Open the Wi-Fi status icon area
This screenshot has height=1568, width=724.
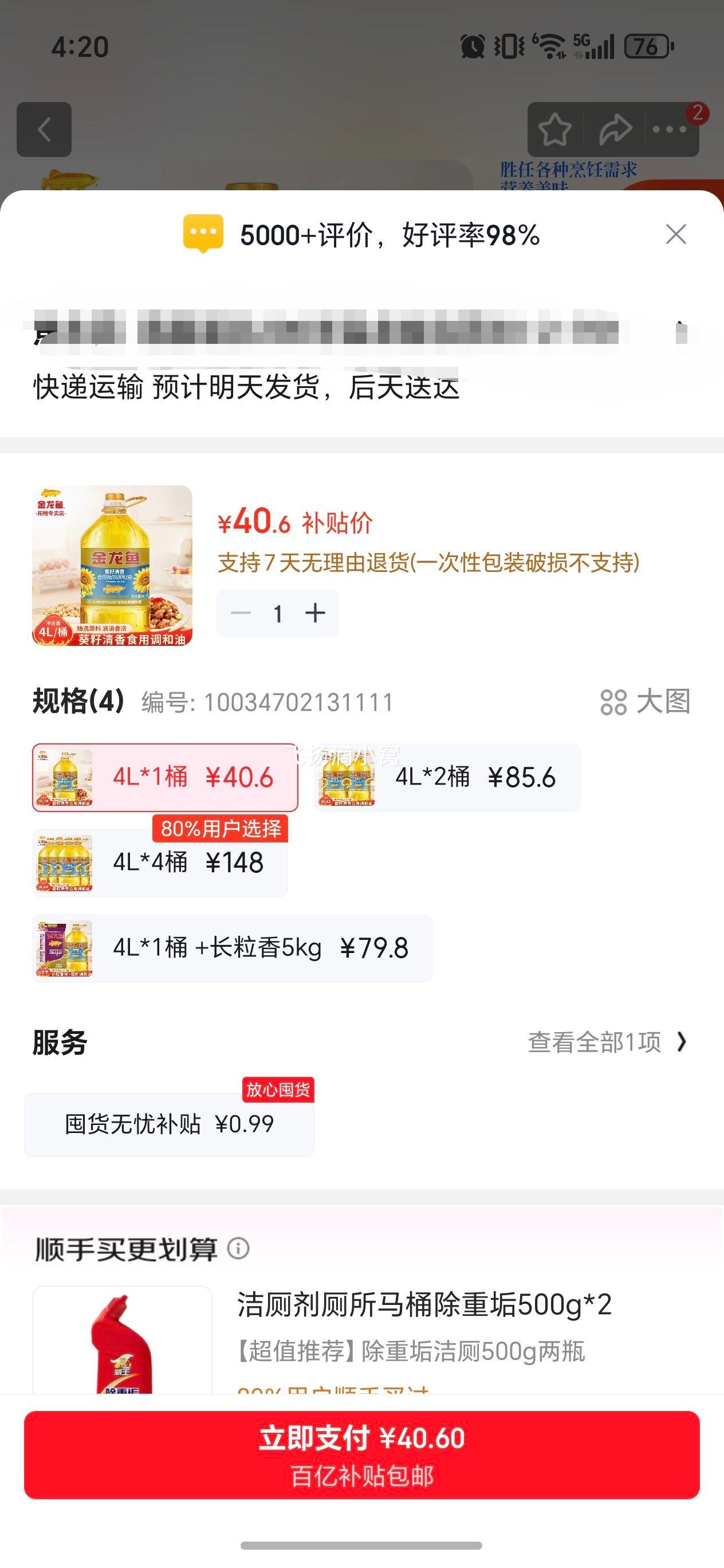tap(549, 48)
